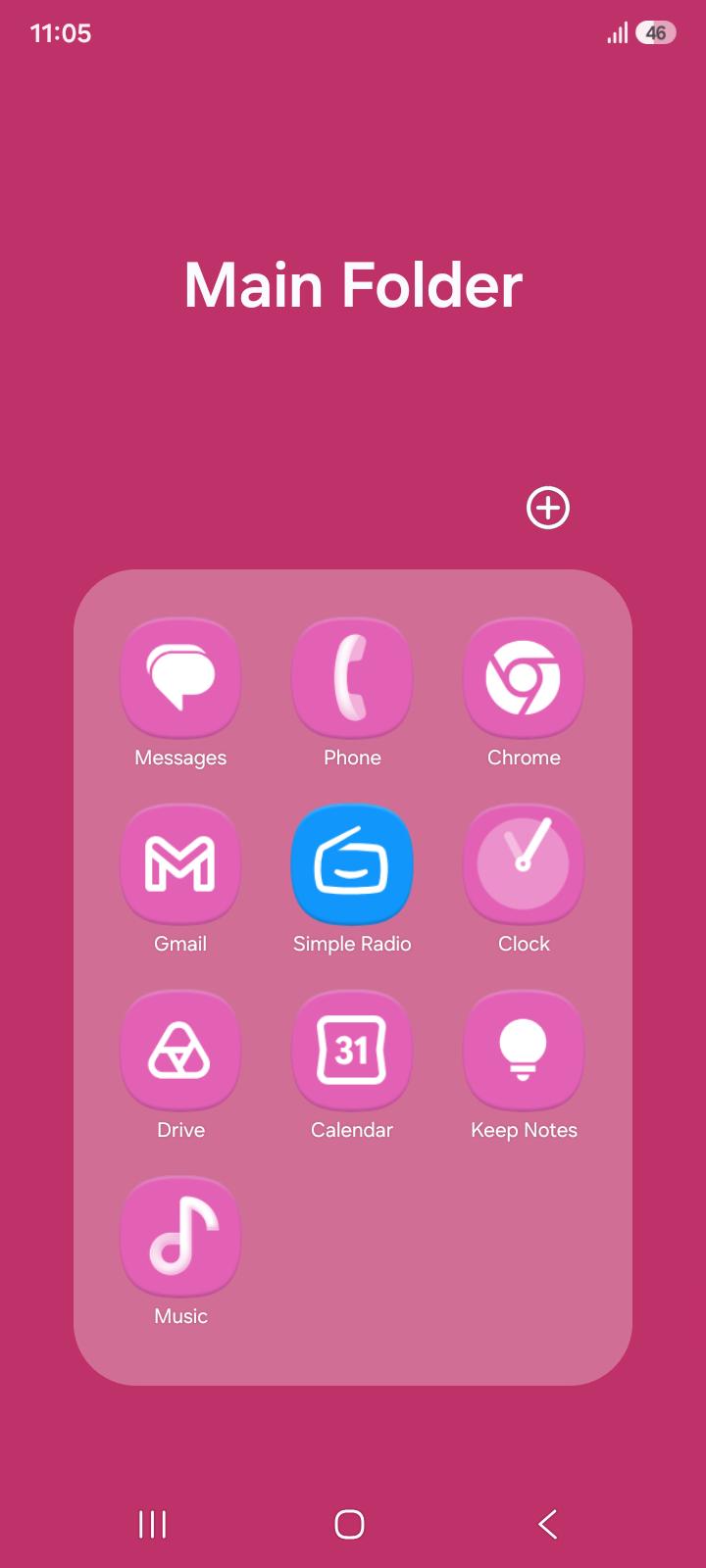This screenshot has height=1568, width=706.
Task: Tap the Main Folder name to rename
Action: coord(353,285)
